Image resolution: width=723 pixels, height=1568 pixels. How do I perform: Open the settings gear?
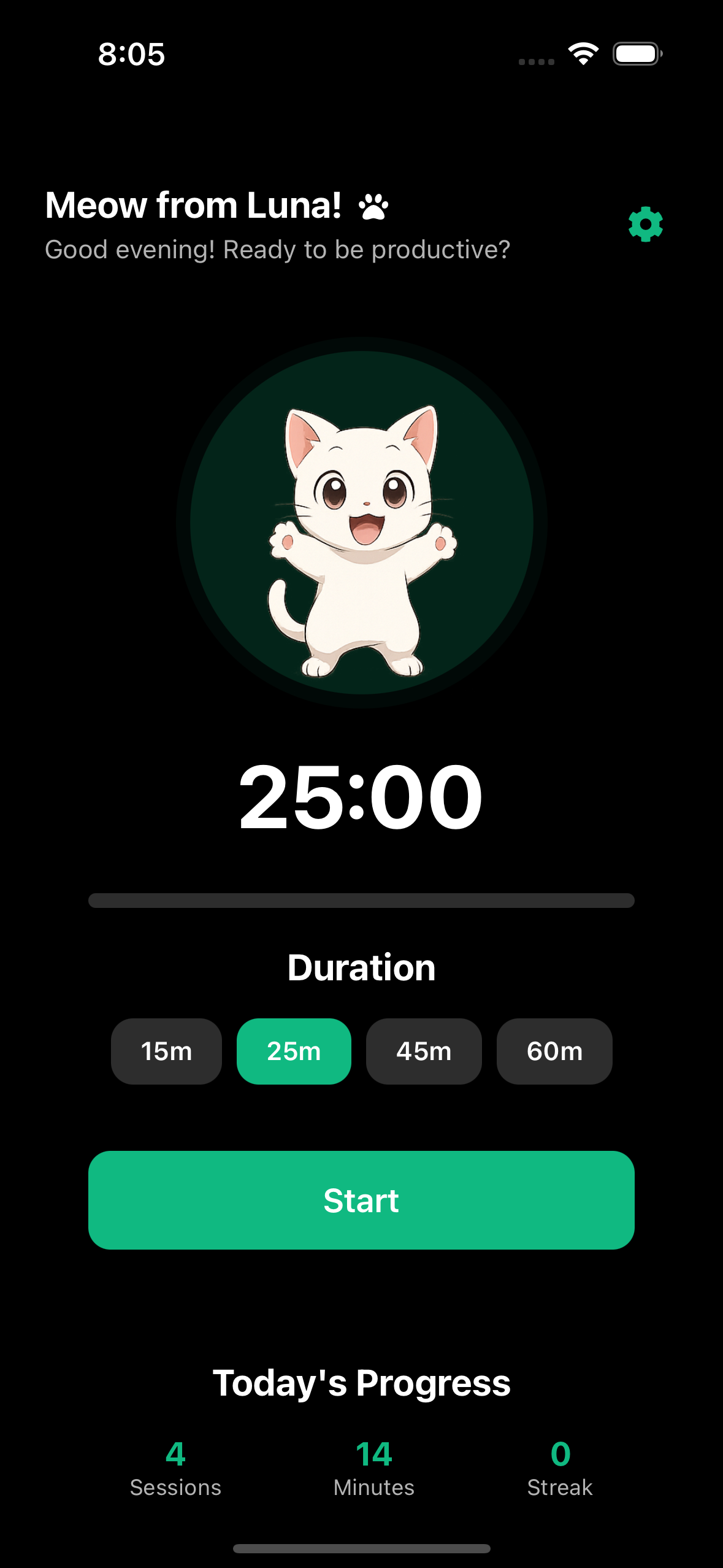[645, 223]
